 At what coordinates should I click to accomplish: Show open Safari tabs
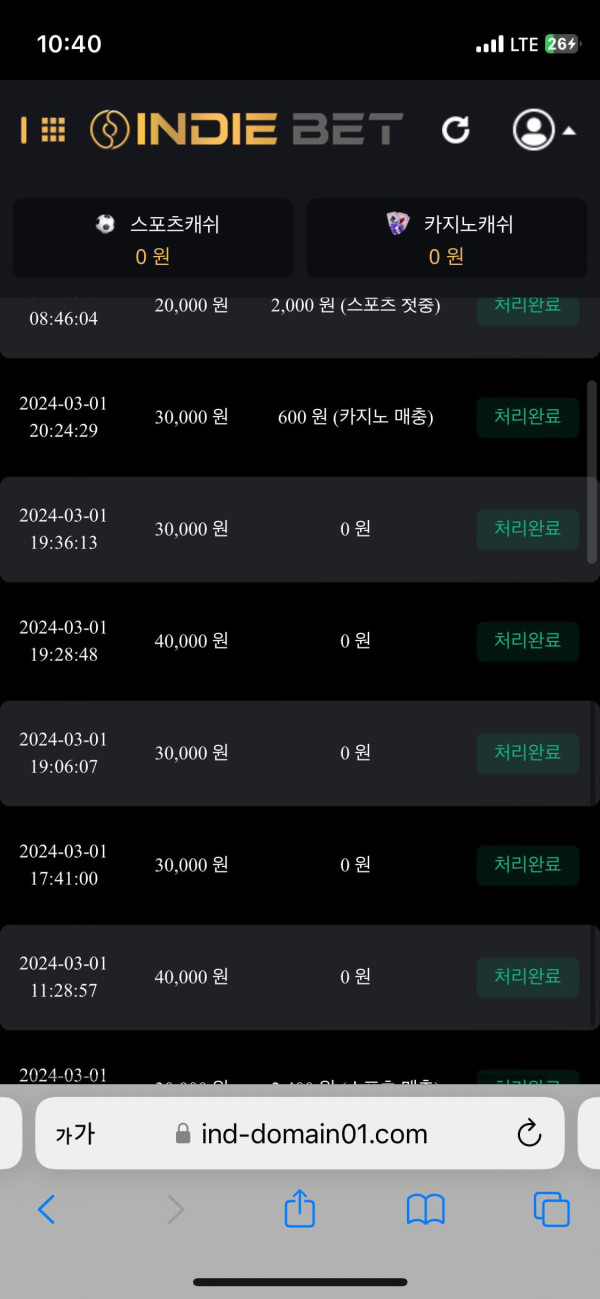551,1210
